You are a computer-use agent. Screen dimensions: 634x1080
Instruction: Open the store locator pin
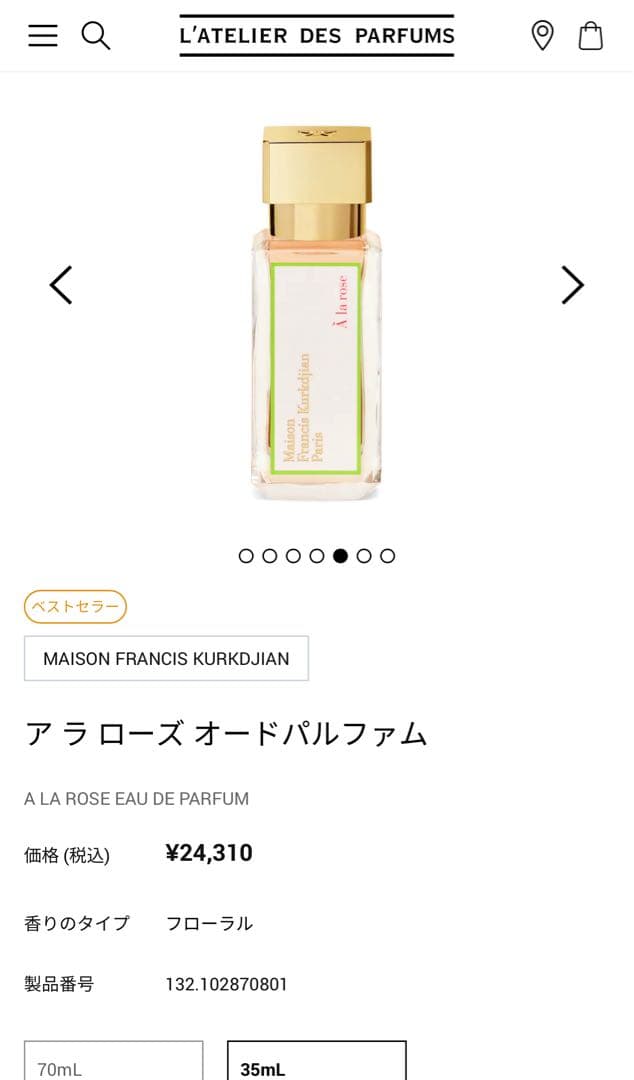coord(542,36)
